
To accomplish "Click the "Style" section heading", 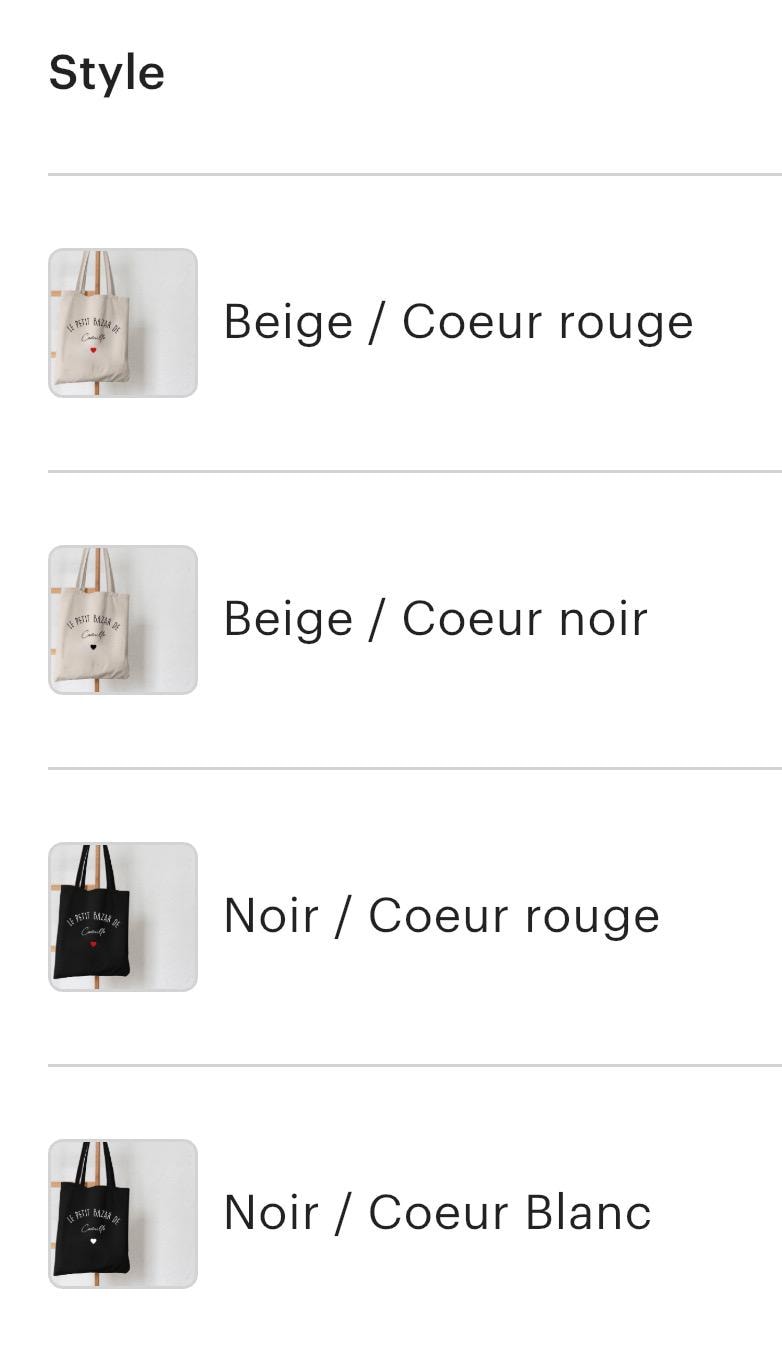I will (106, 71).
